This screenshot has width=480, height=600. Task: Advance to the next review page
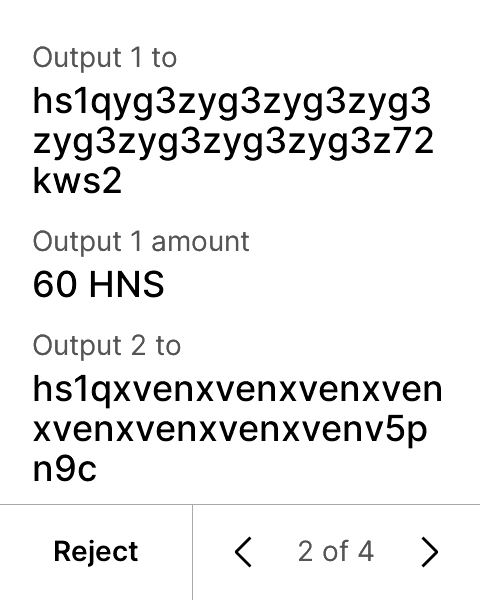(429, 552)
